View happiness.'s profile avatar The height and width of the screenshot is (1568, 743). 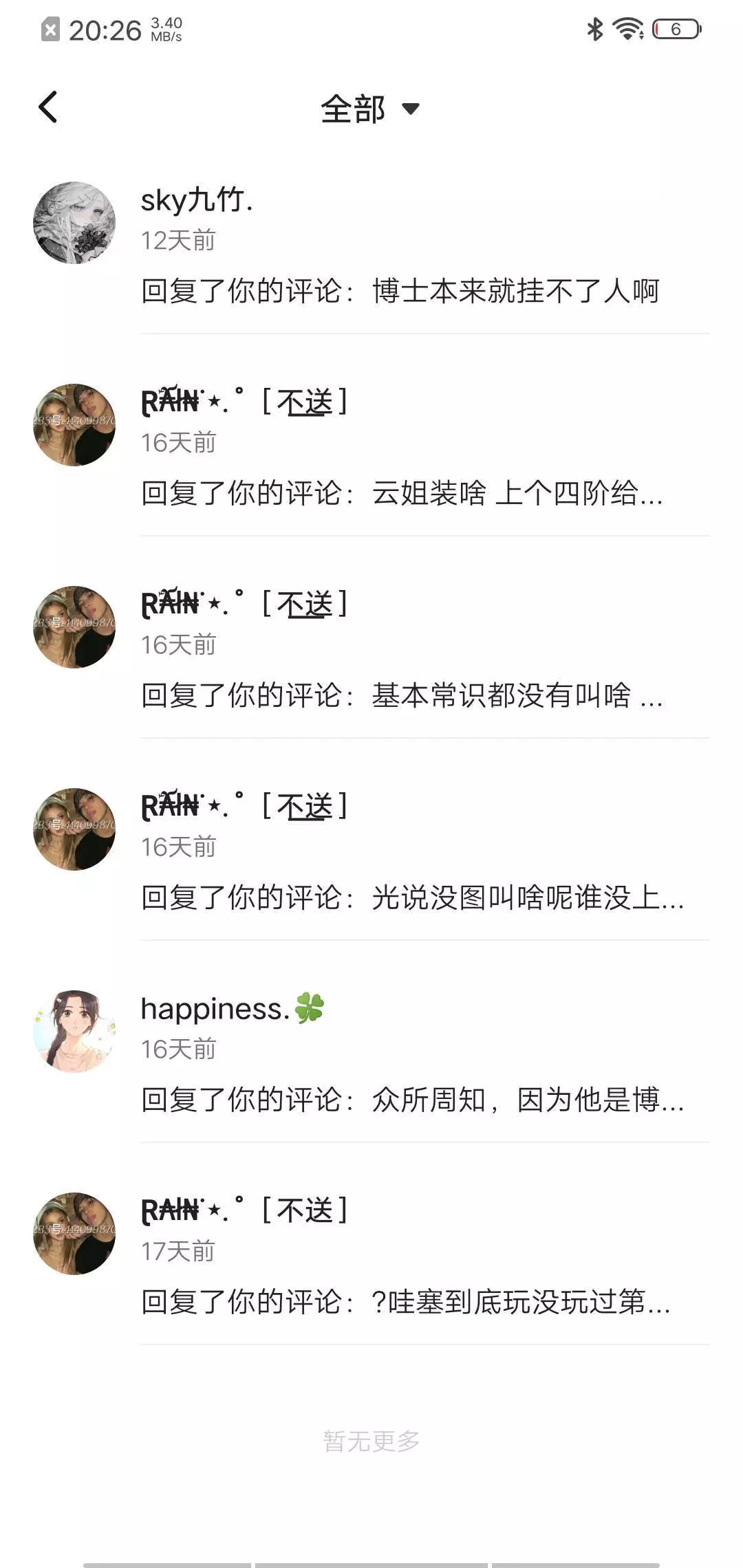click(74, 1032)
